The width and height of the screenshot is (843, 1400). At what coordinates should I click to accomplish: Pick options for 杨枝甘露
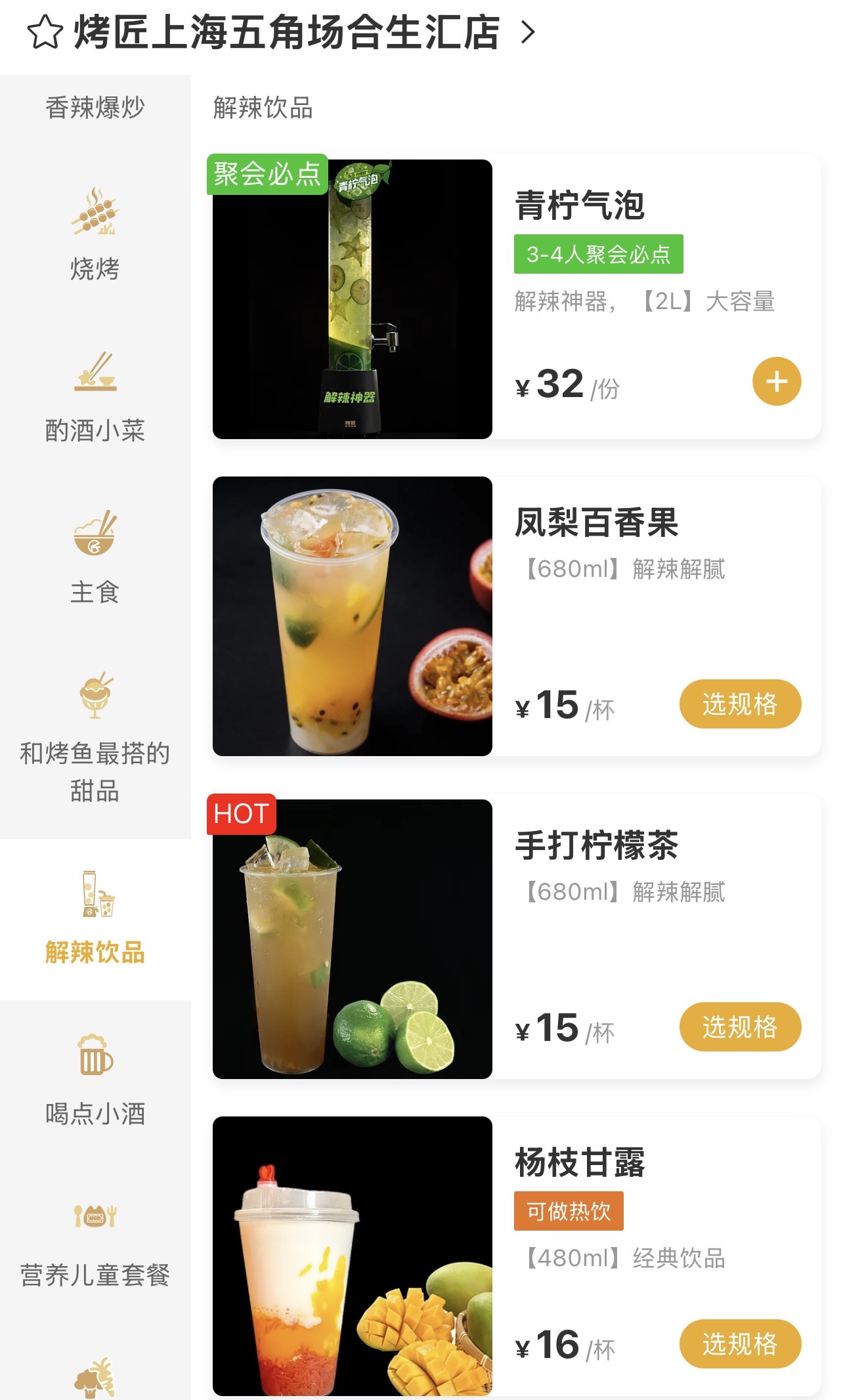[740, 1344]
